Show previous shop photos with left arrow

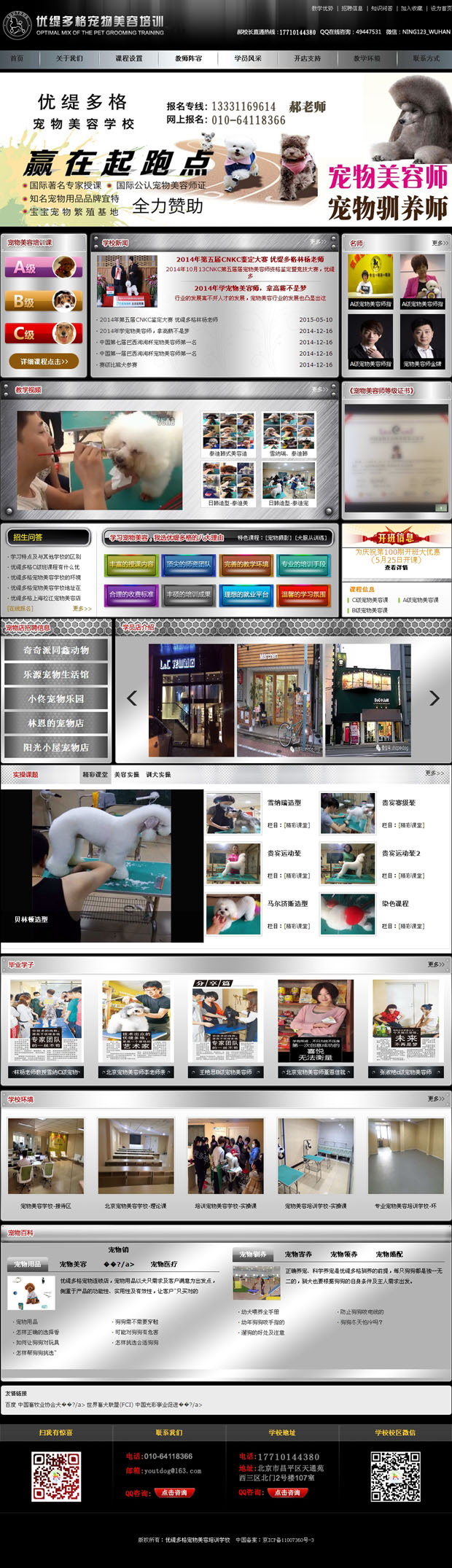click(x=132, y=698)
